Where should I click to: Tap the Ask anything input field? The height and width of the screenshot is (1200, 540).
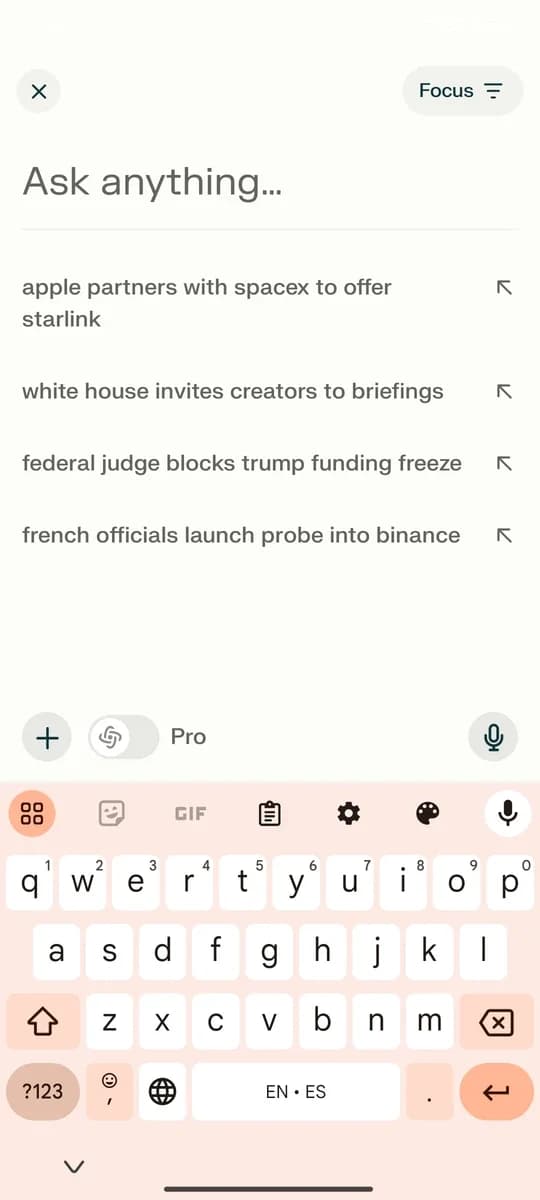tap(270, 181)
